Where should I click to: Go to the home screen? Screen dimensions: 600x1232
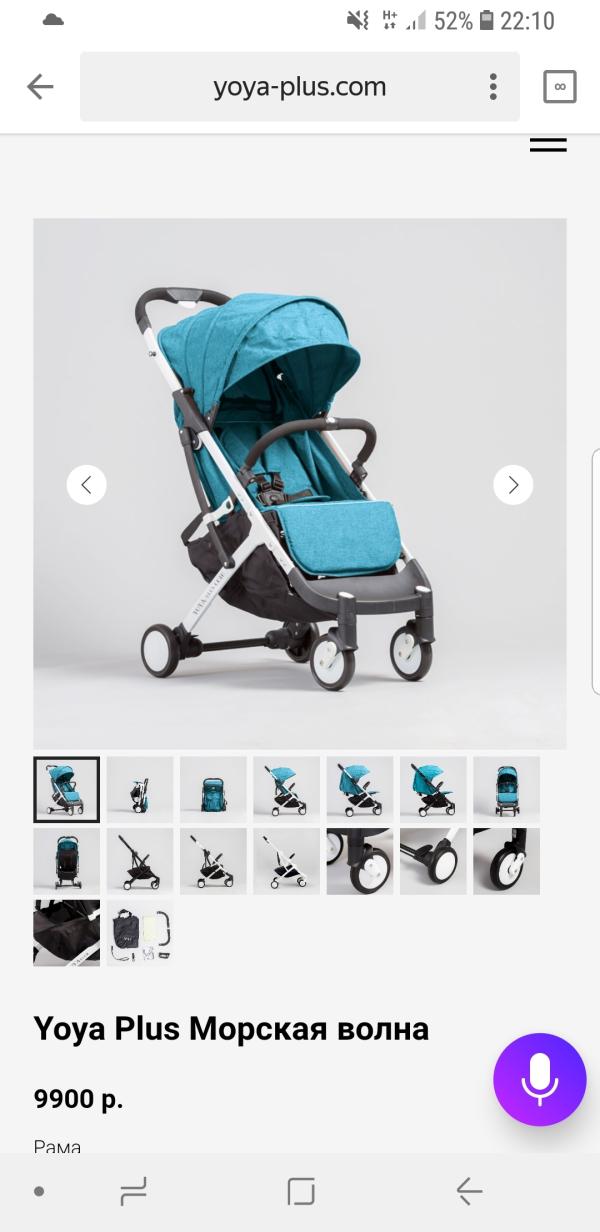[x=300, y=1190]
